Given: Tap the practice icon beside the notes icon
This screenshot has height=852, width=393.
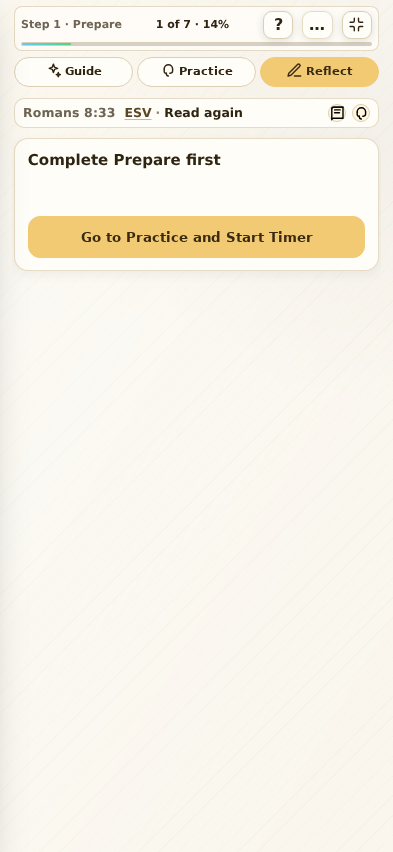Looking at the screenshot, I should click(x=361, y=113).
